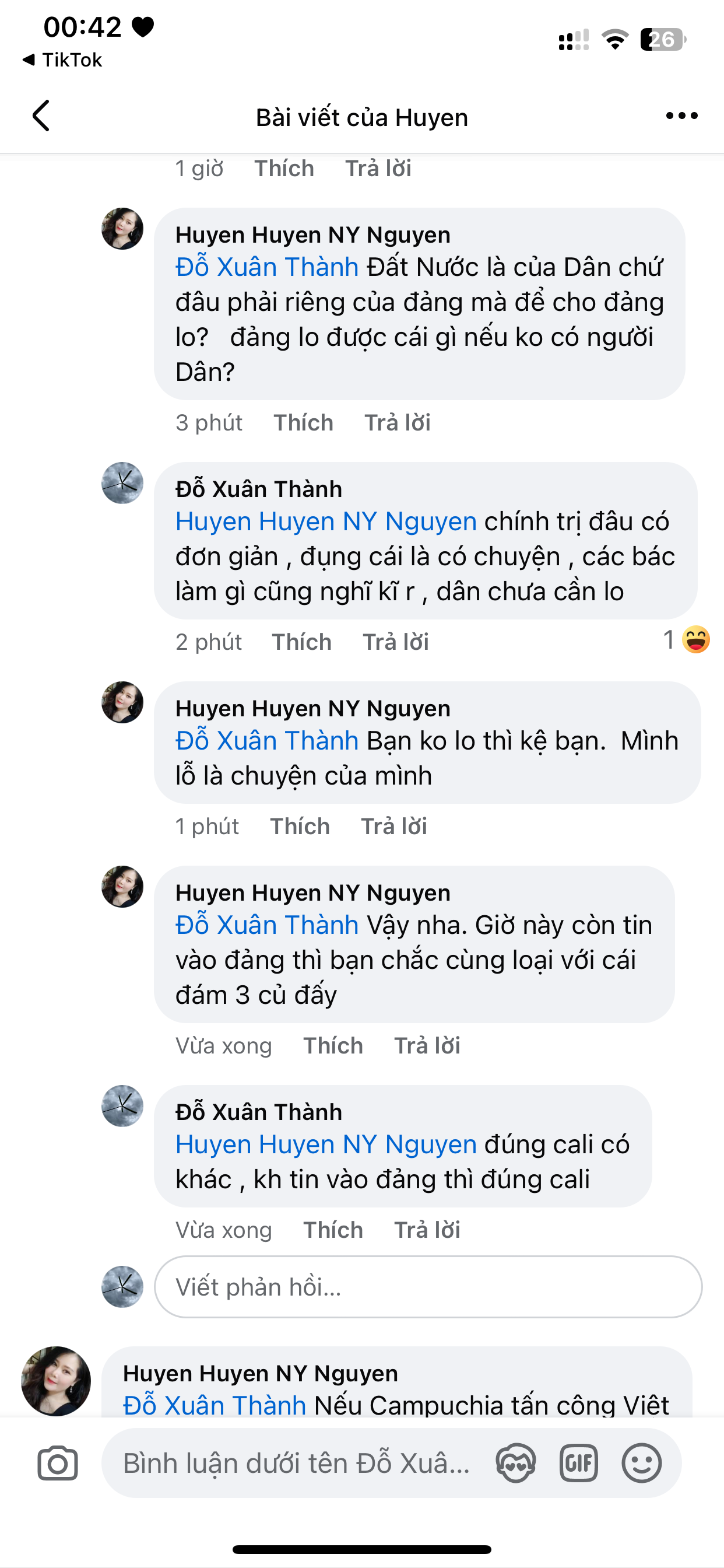Reply to the 3 phút comment
The height and width of the screenshot is (1568, 724).
click(x=398, y=422)
